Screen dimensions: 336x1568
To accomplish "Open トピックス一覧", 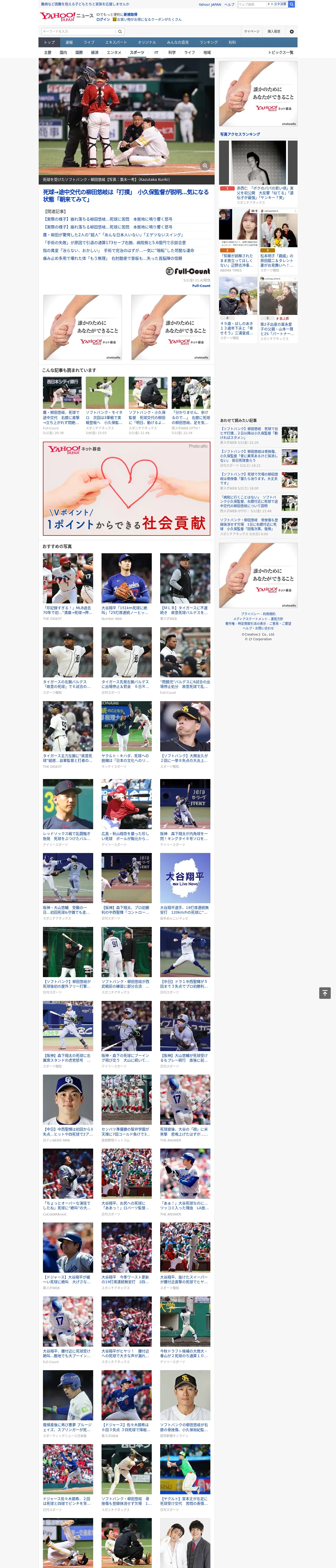I will tap(281, 52).
